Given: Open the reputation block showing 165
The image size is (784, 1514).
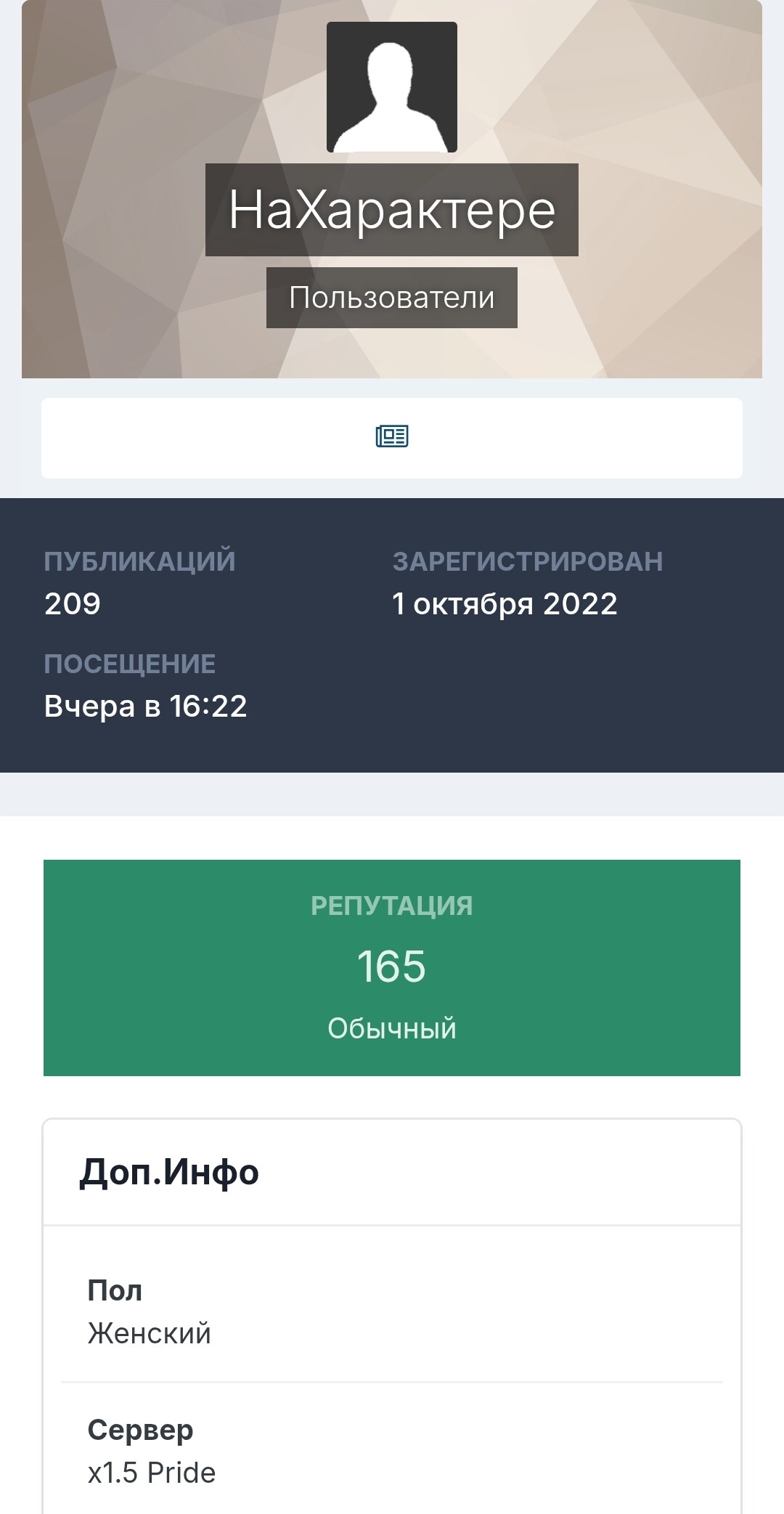Looking at the screenshot, I should (x=392, y=967).
